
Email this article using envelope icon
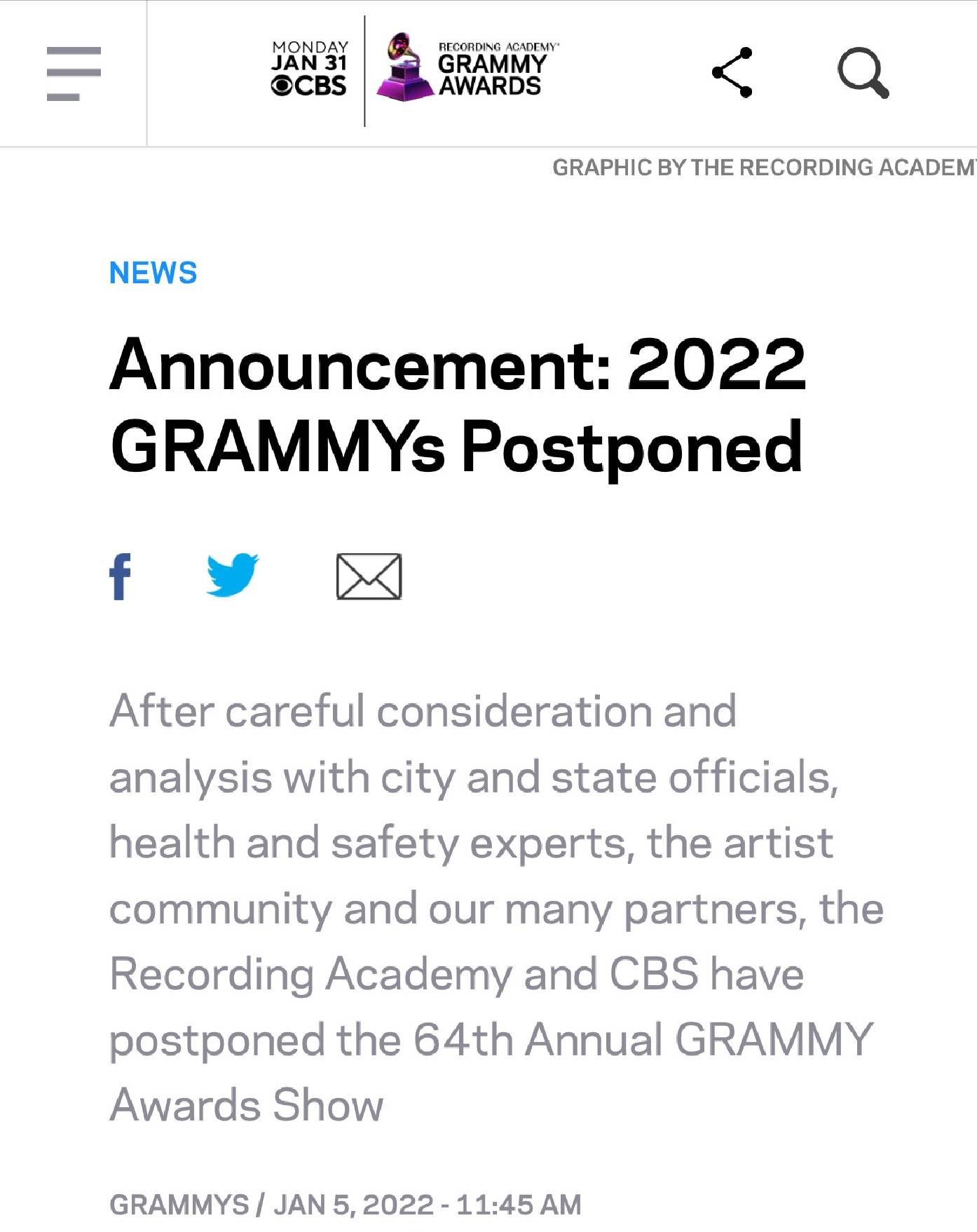(369, 576)
